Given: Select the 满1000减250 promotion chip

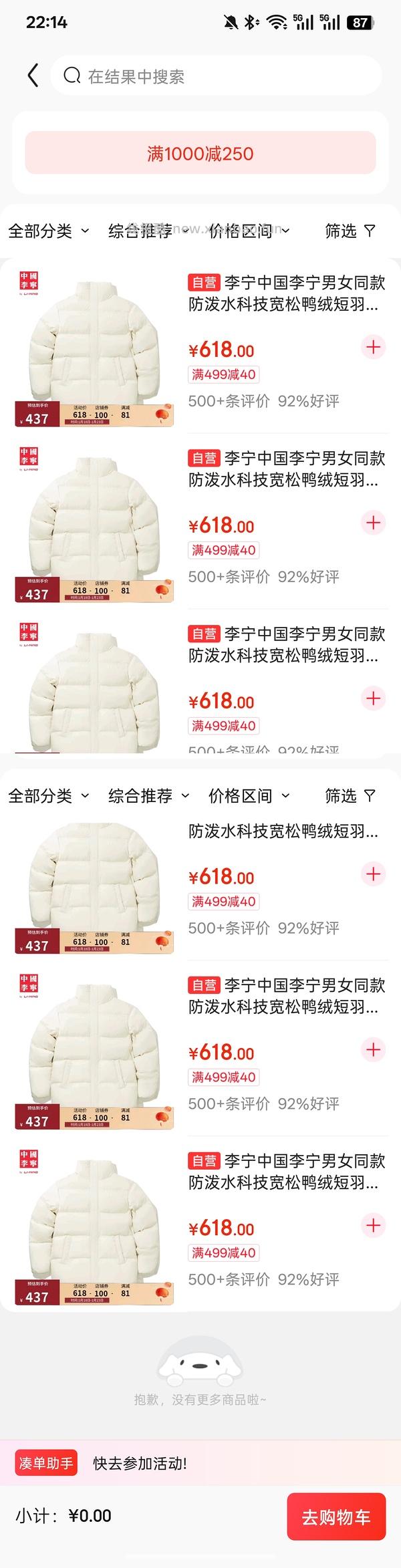Looking at the screenshot, I should click(200, 154).
